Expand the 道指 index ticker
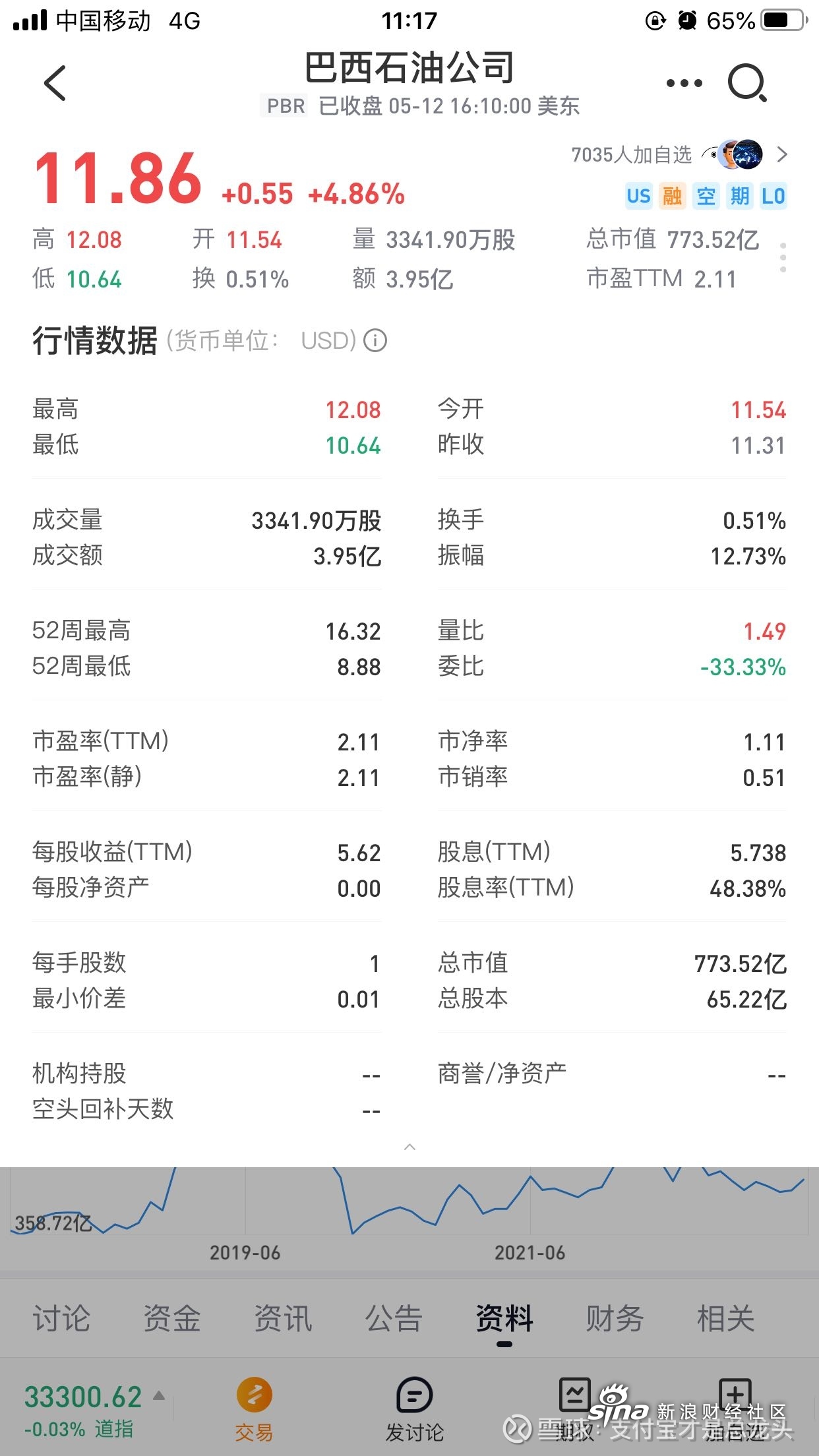 coord(94,1409)
